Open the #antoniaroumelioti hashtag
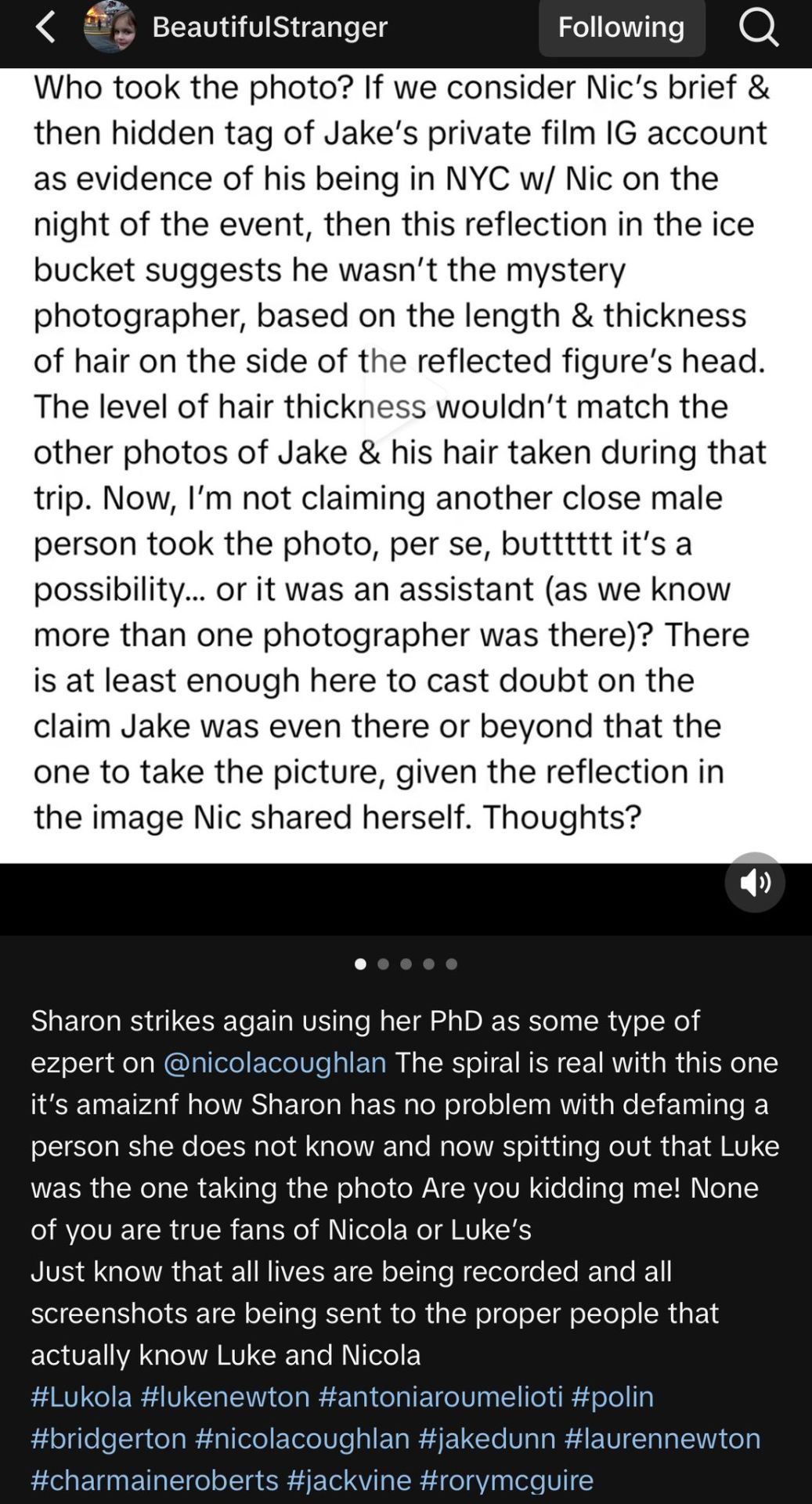This screenshot has height=1504, width=812. (440, 1397)
